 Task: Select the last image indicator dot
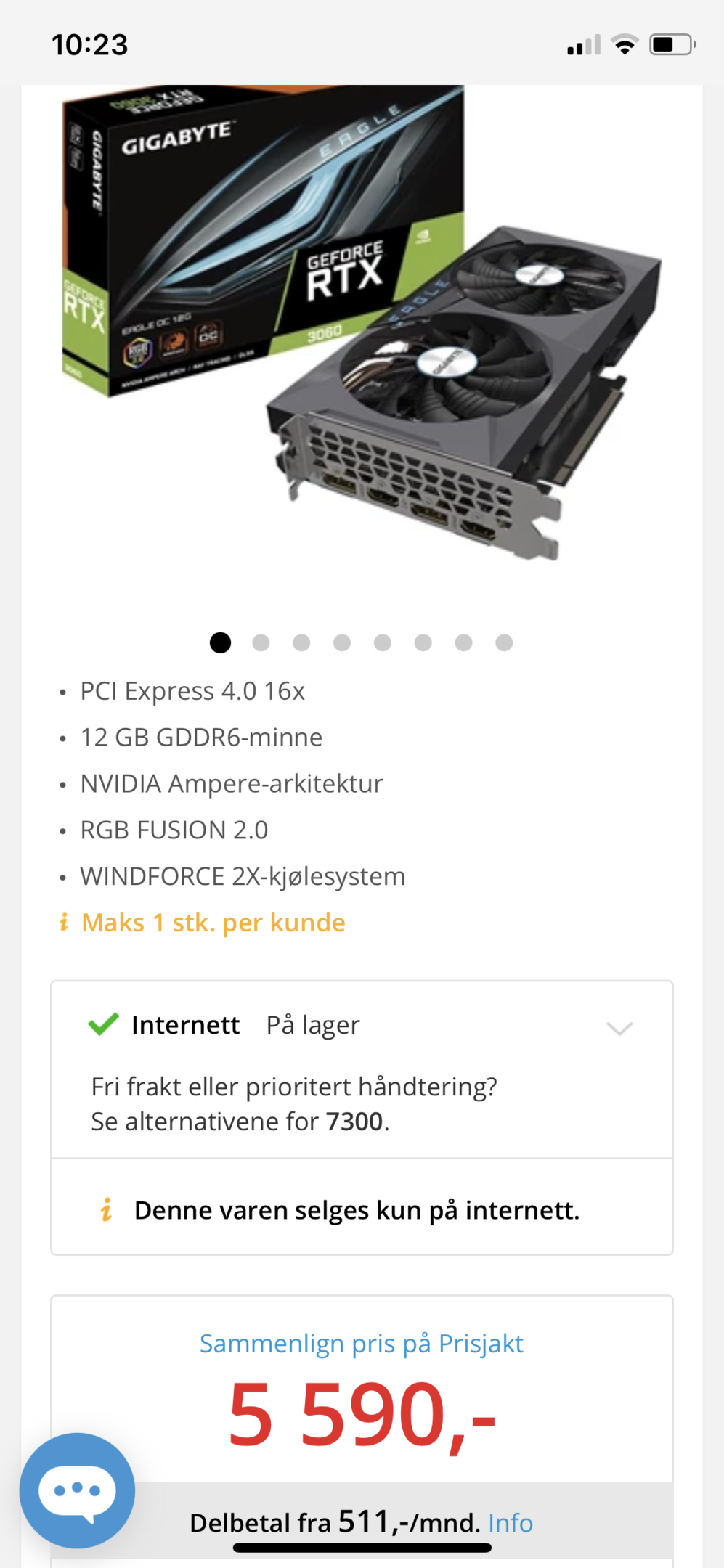tap(504, 642)
